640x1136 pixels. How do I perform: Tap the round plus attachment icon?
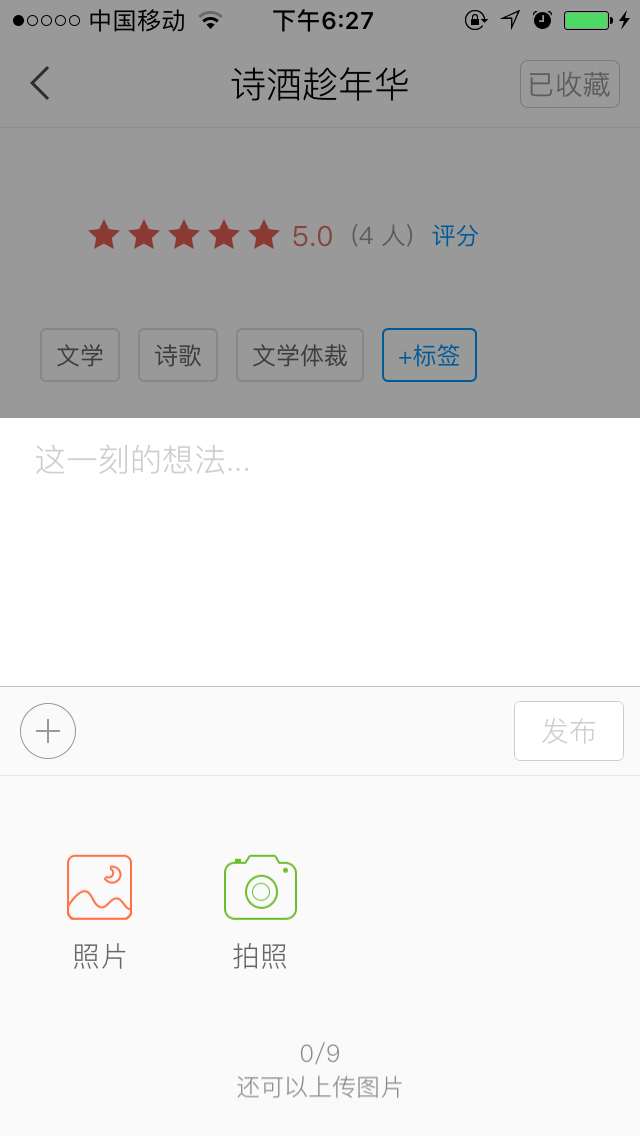[x=48, y=731]
